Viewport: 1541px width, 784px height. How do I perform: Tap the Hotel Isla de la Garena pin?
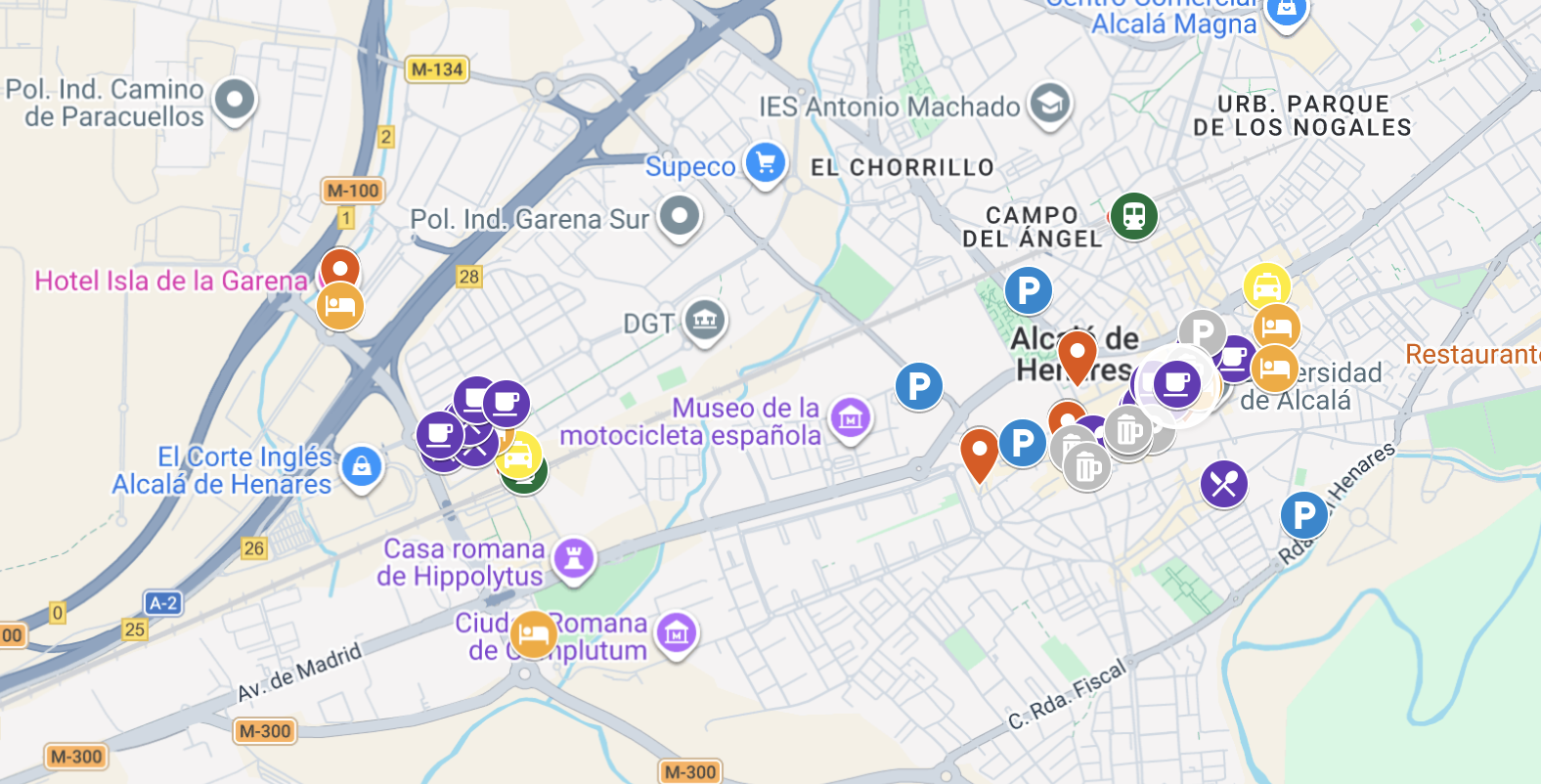click(x=339, y=267)
